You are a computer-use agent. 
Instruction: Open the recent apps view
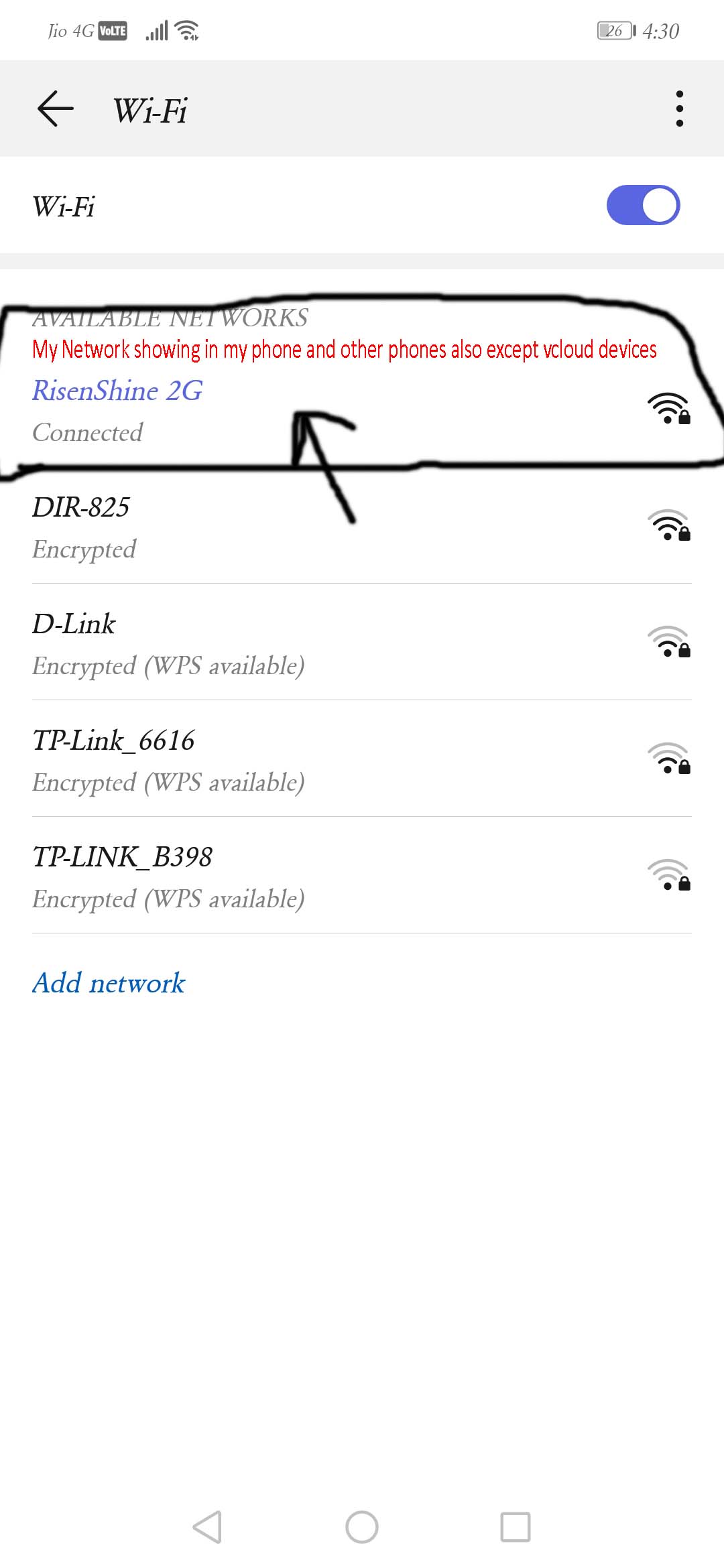click(516, 1527)
